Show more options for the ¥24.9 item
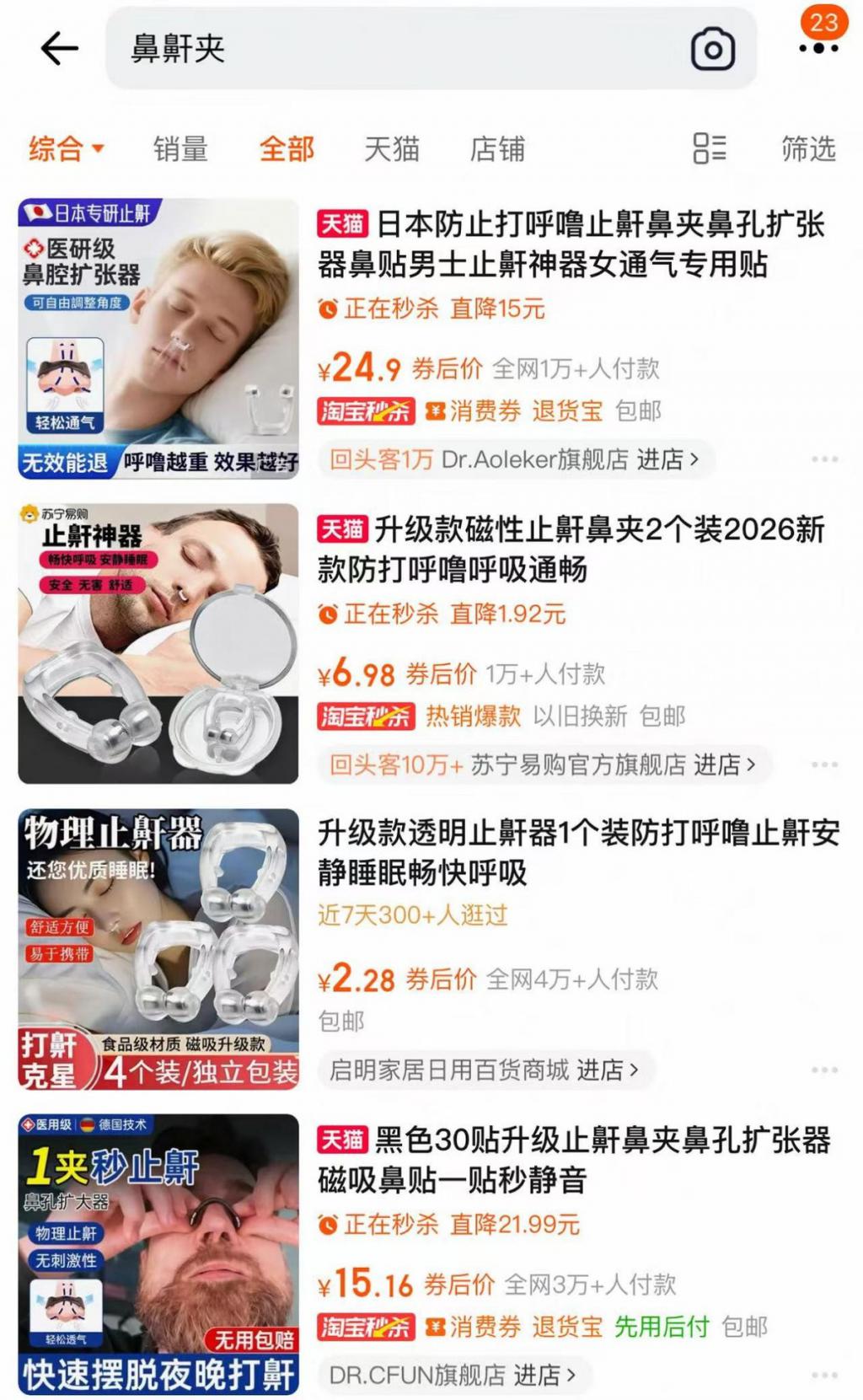Image resolution: width=863 pixels, height=1400 pixels. click(x=824, y=459)
